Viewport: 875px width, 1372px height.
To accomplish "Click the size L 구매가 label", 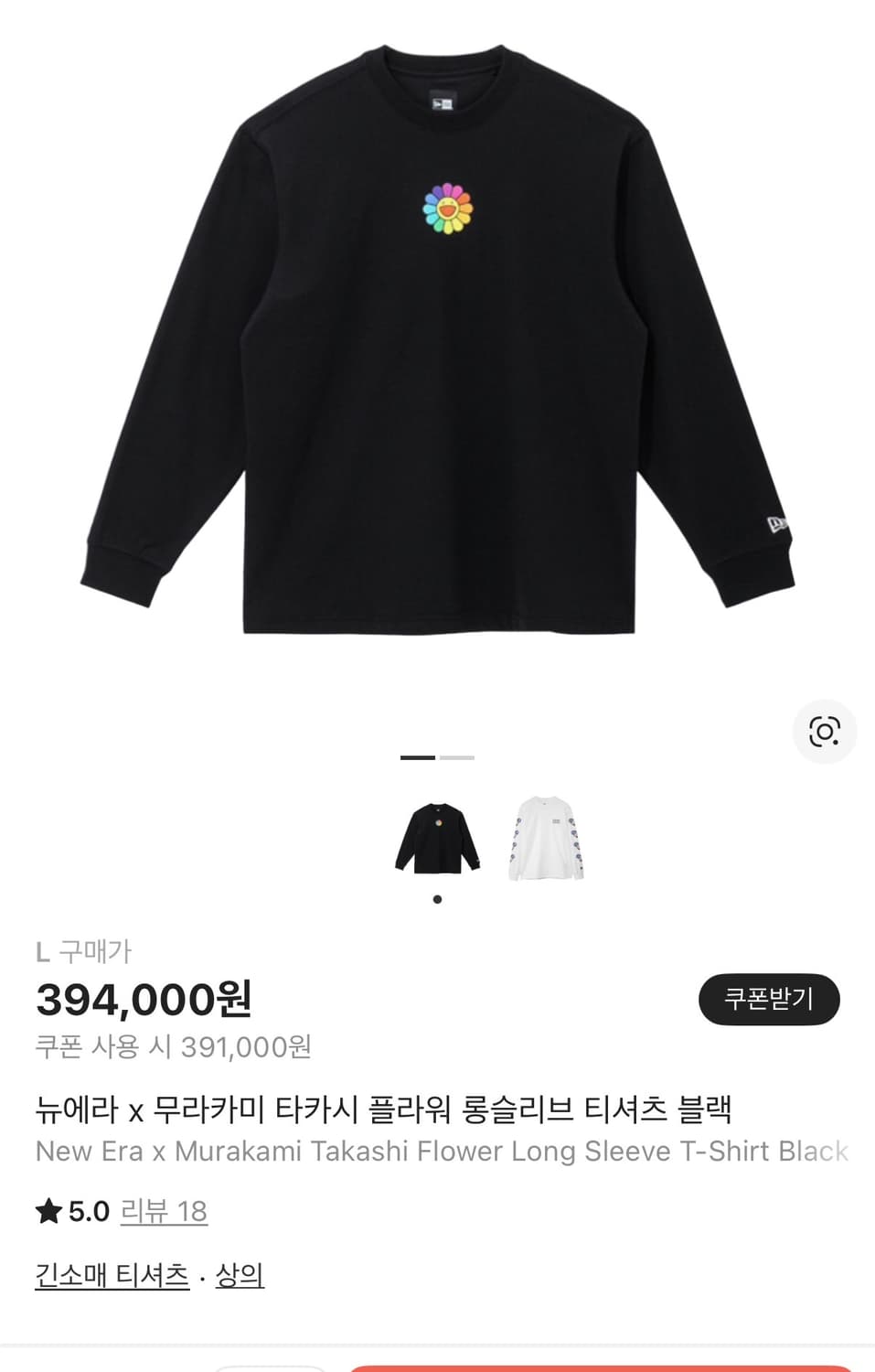I will pos(83,951).
